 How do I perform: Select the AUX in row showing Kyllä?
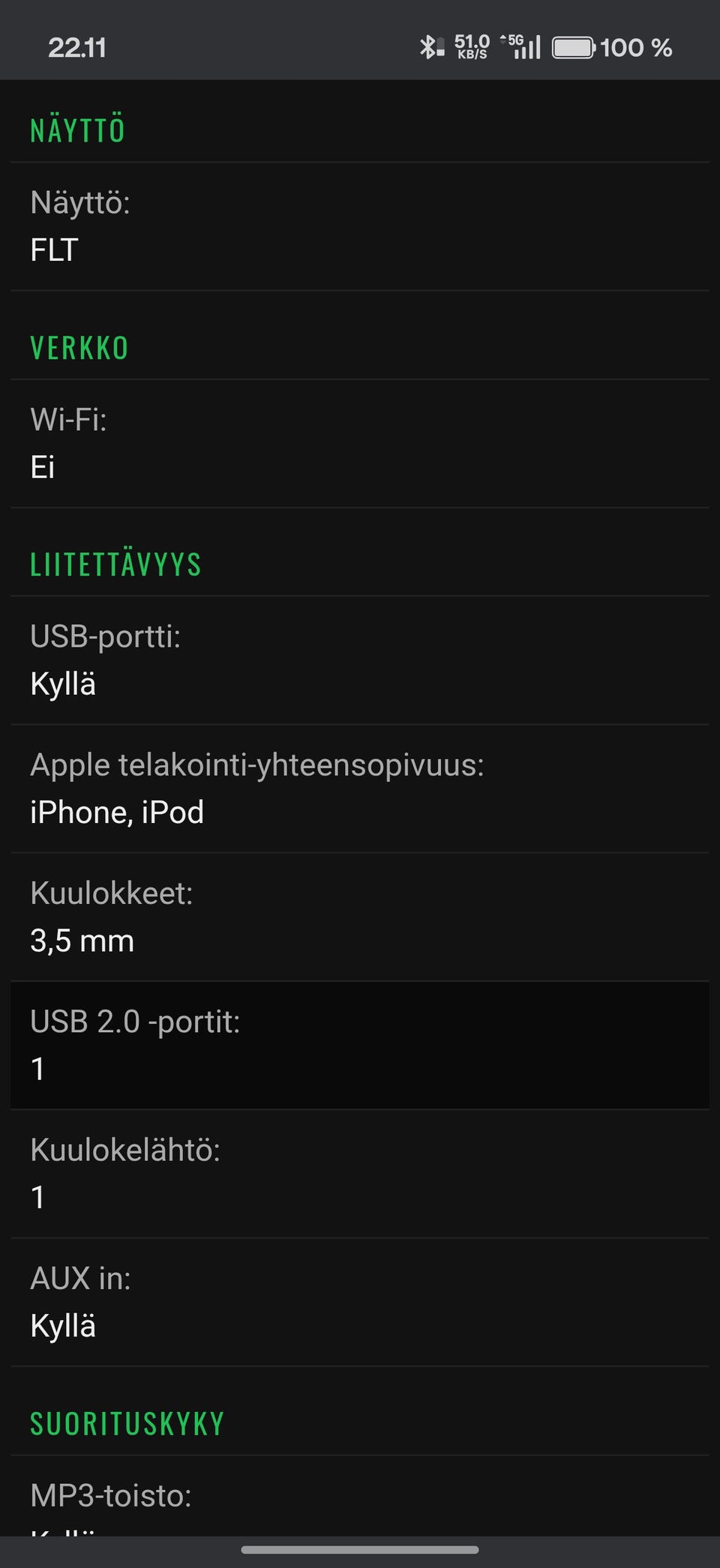point(360,1302)
